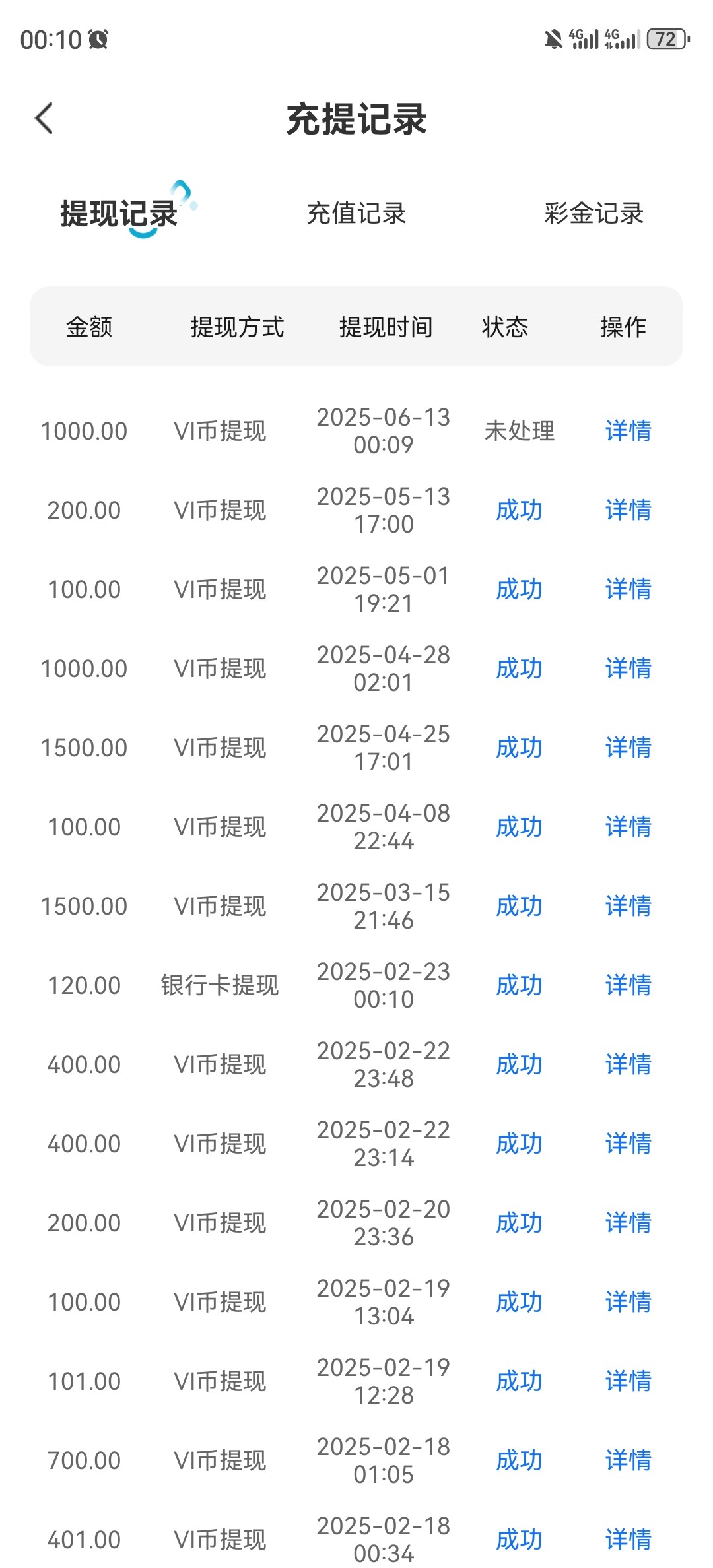
Task: Open 详情 of the 2025-02-19 13:04 record
Action: click(628, 1302)
